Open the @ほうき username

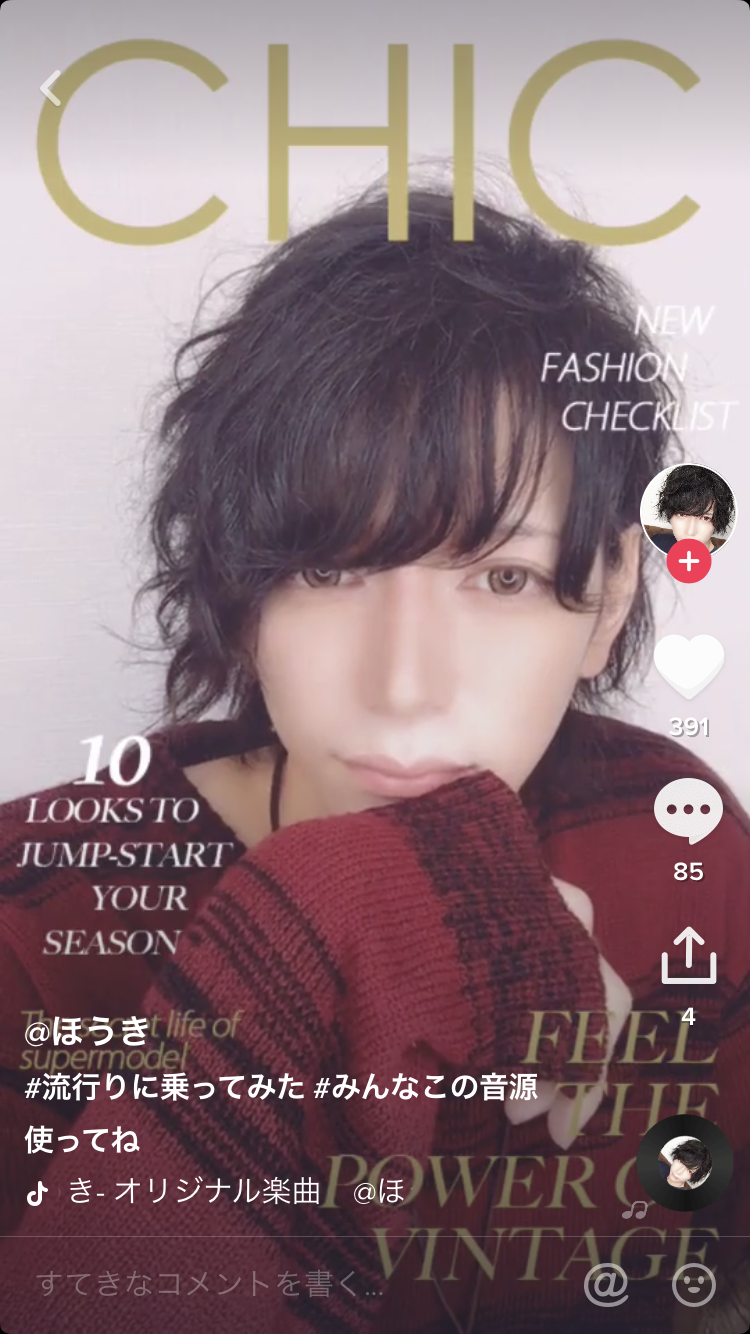[x=87, y=1031]
